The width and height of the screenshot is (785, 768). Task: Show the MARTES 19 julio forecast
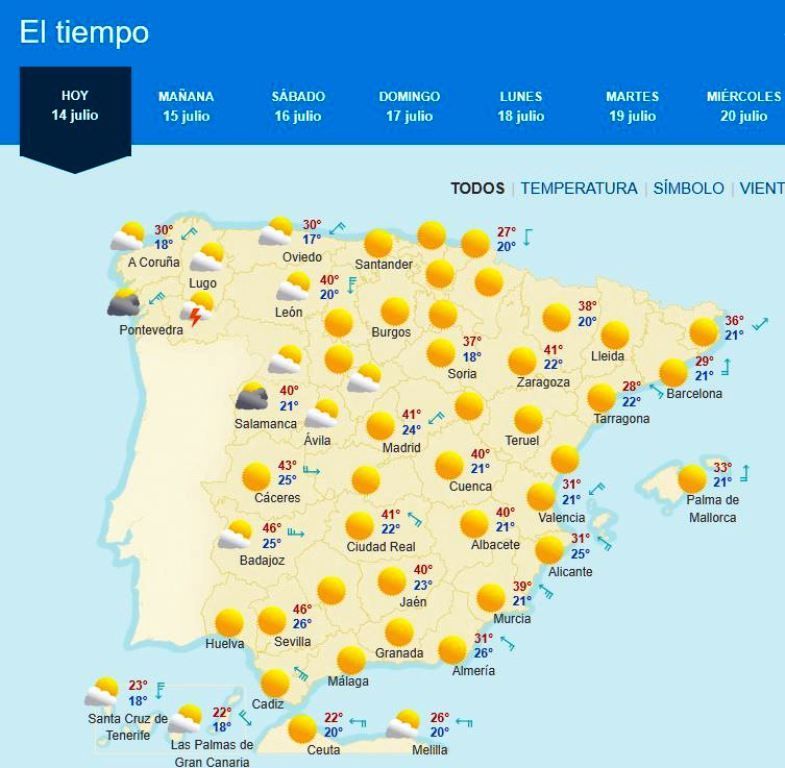(x=632, y=106)
